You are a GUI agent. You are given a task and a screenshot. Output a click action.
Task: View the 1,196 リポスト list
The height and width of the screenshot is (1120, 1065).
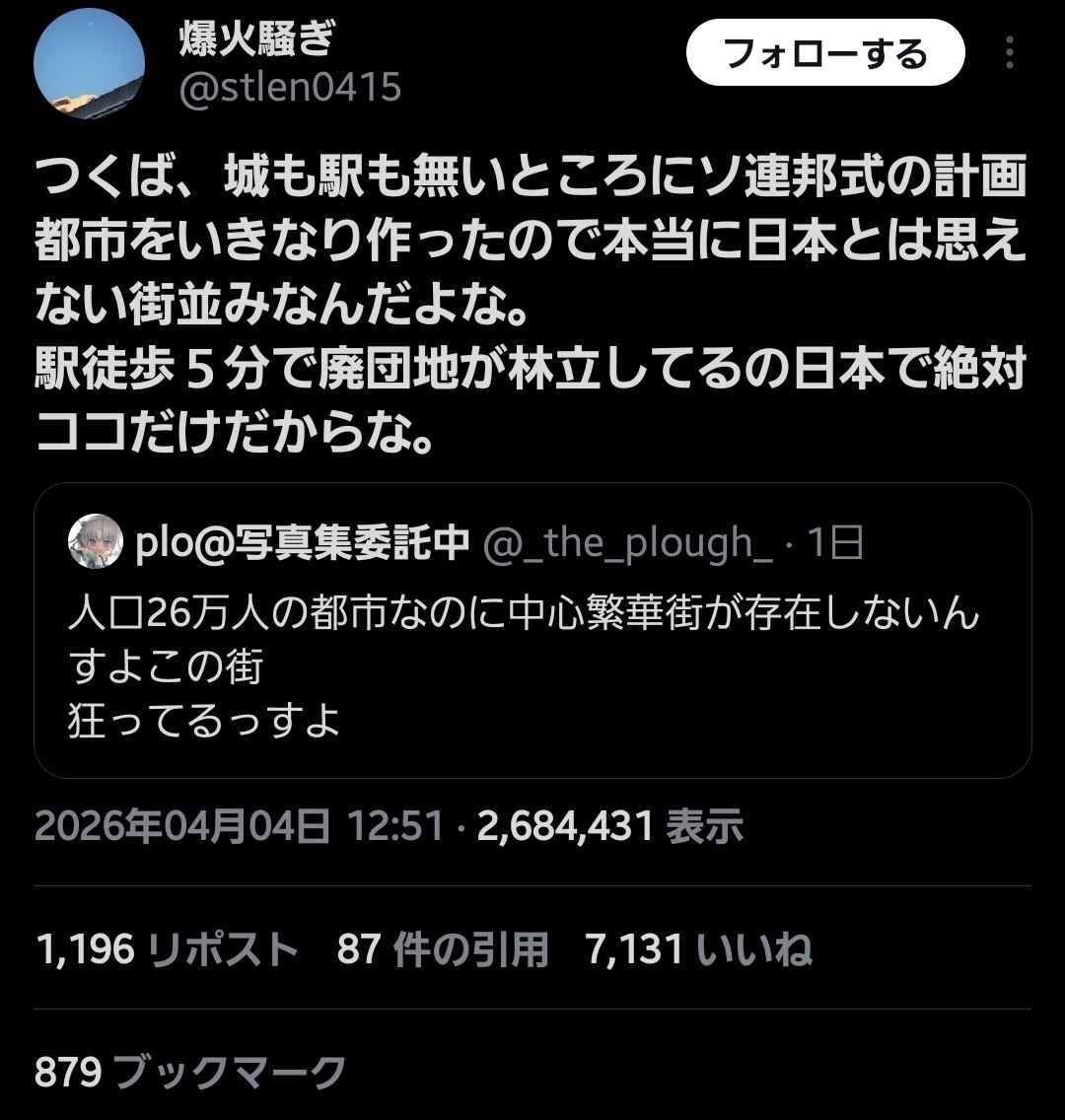coord(167,949)
